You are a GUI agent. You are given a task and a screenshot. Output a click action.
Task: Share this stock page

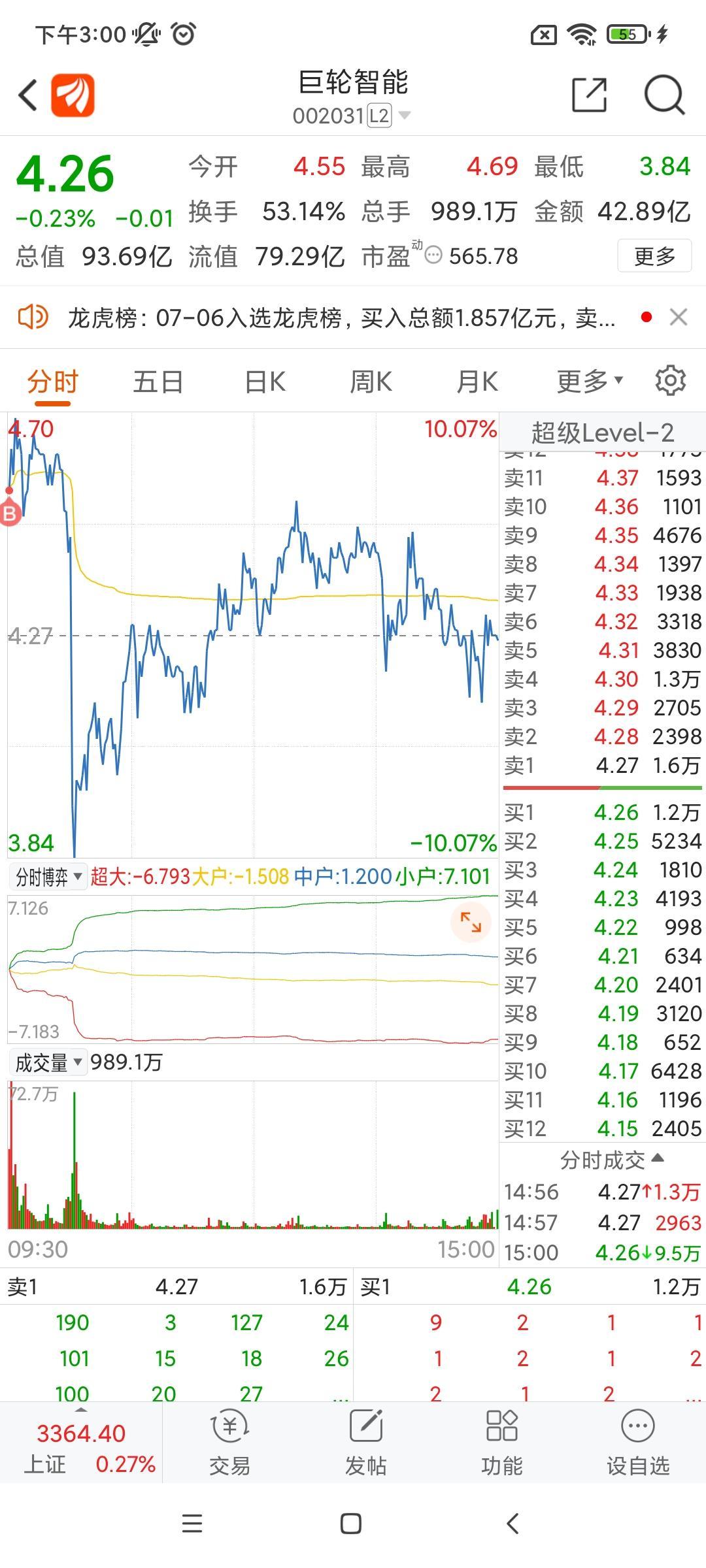click(x=589, y=95)
